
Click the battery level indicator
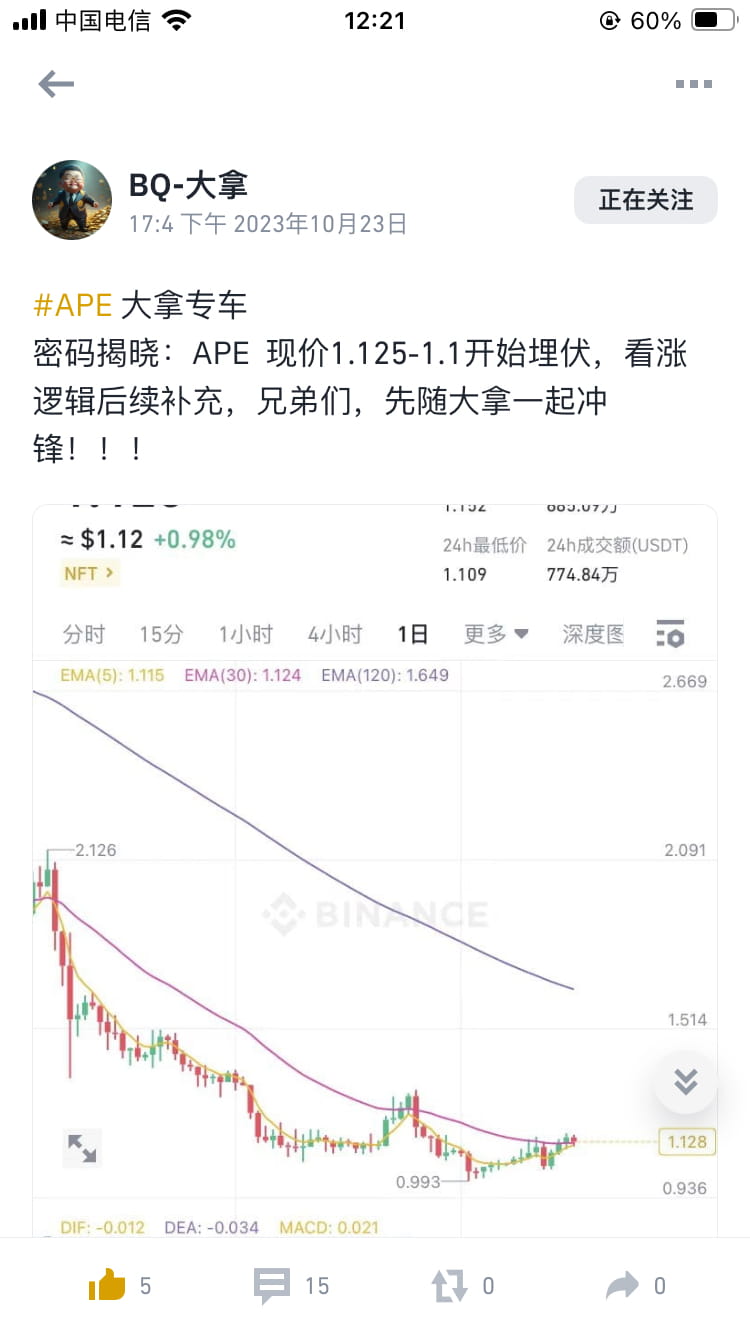pyautogui.click(x=712, y=20)
